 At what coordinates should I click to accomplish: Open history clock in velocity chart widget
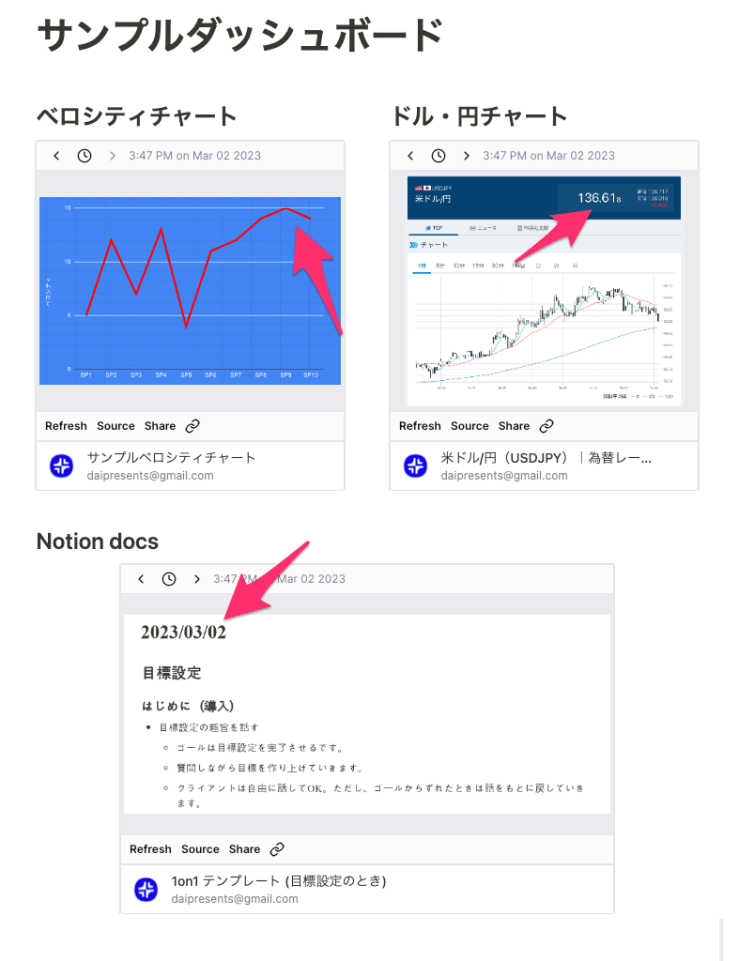tap(85, 156)
